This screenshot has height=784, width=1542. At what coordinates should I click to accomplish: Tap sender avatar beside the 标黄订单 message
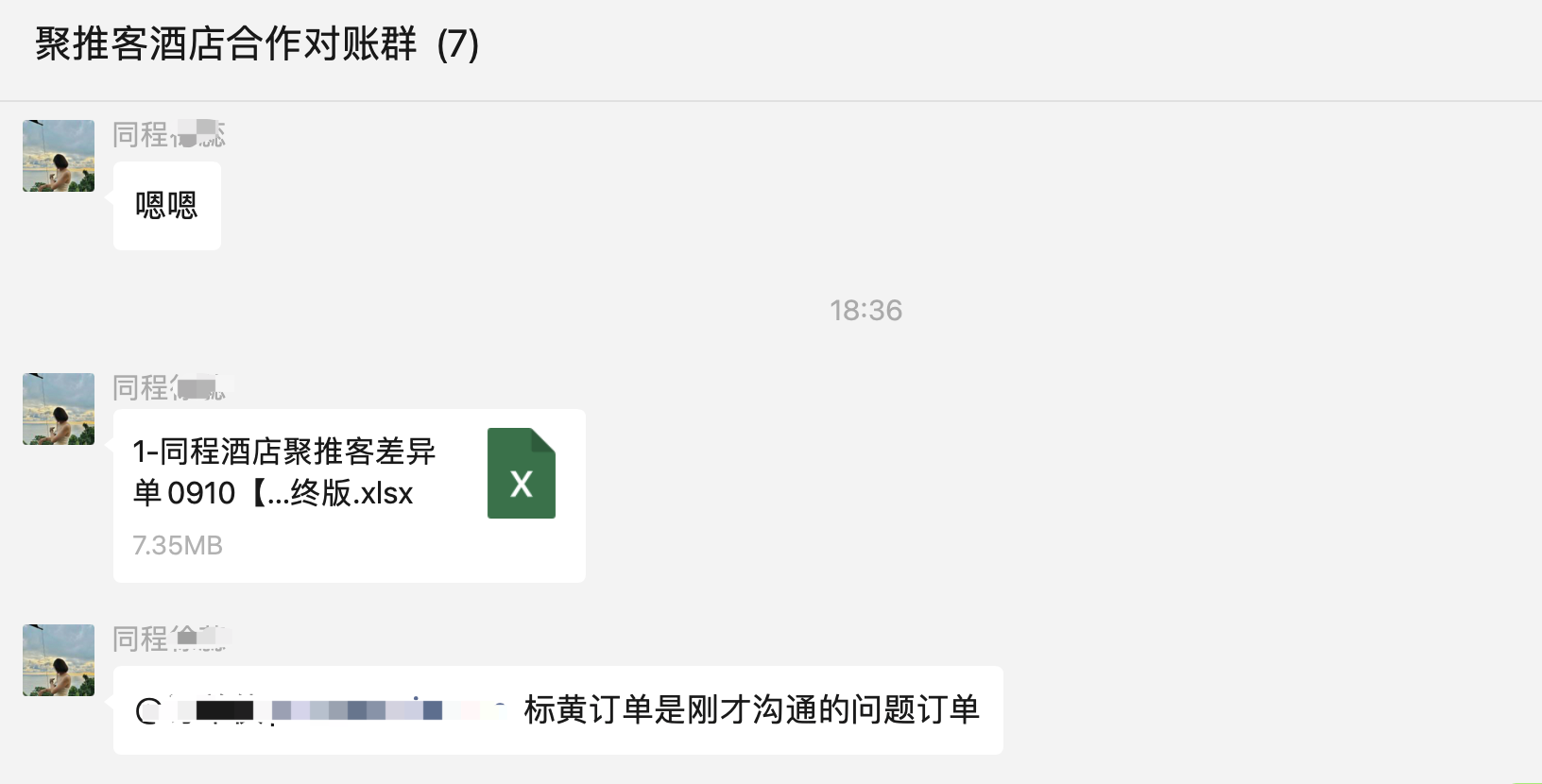point(59,660)
